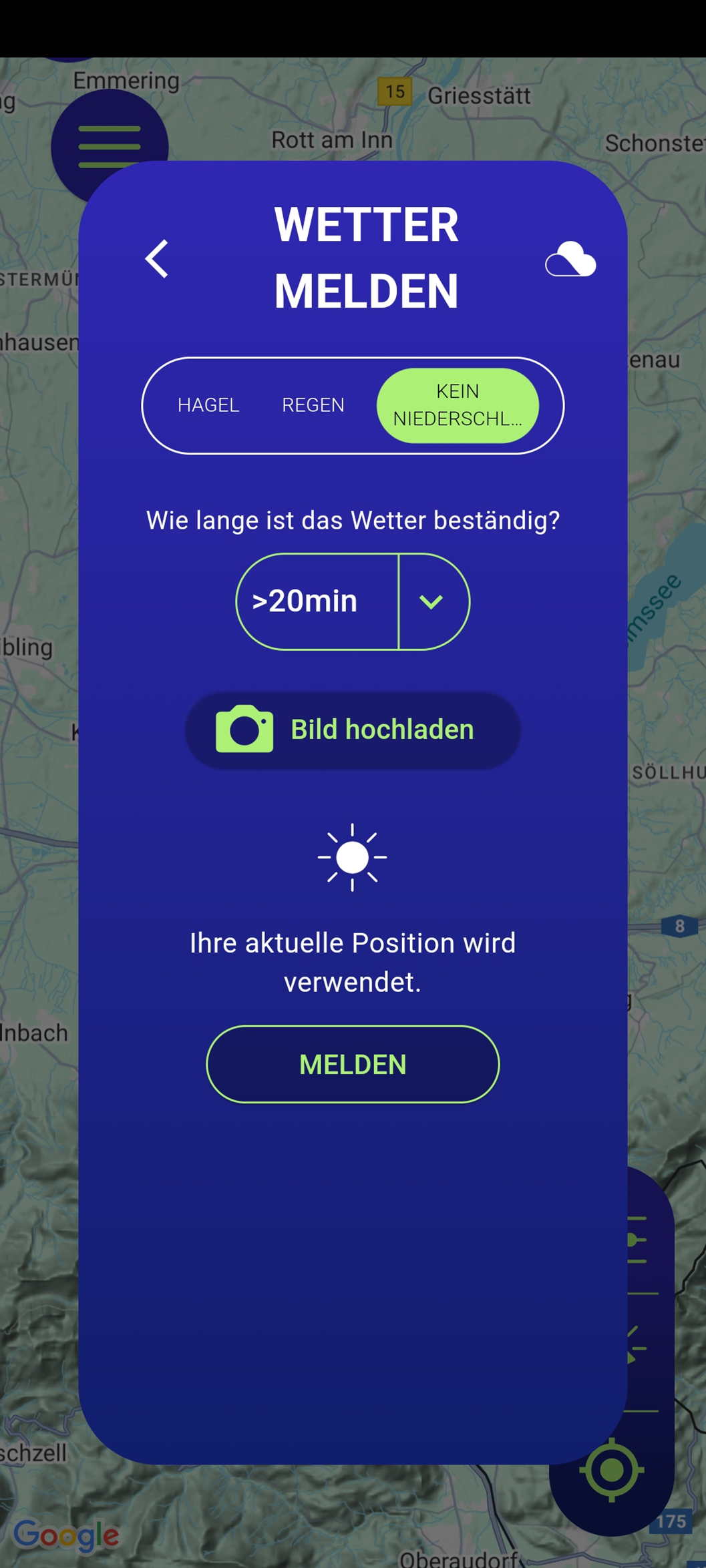Submit report with MELDEN button
This screenshot has width=706, height=1568.
coord(353,1064)
